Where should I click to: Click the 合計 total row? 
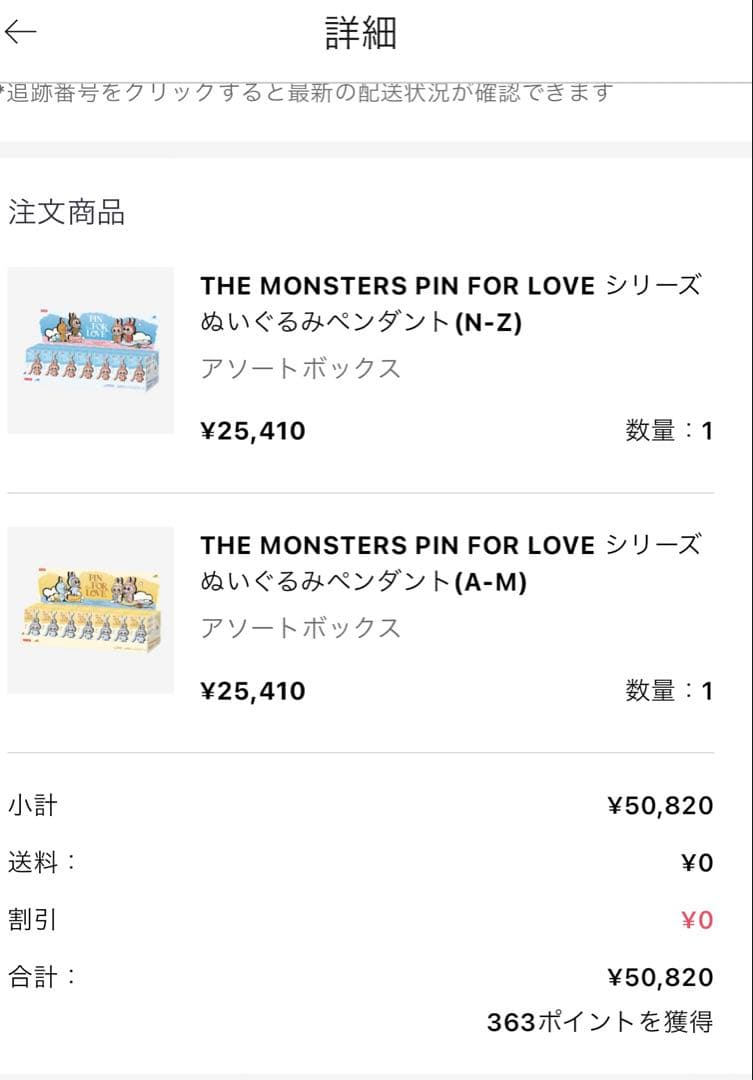tap(43, 976)
